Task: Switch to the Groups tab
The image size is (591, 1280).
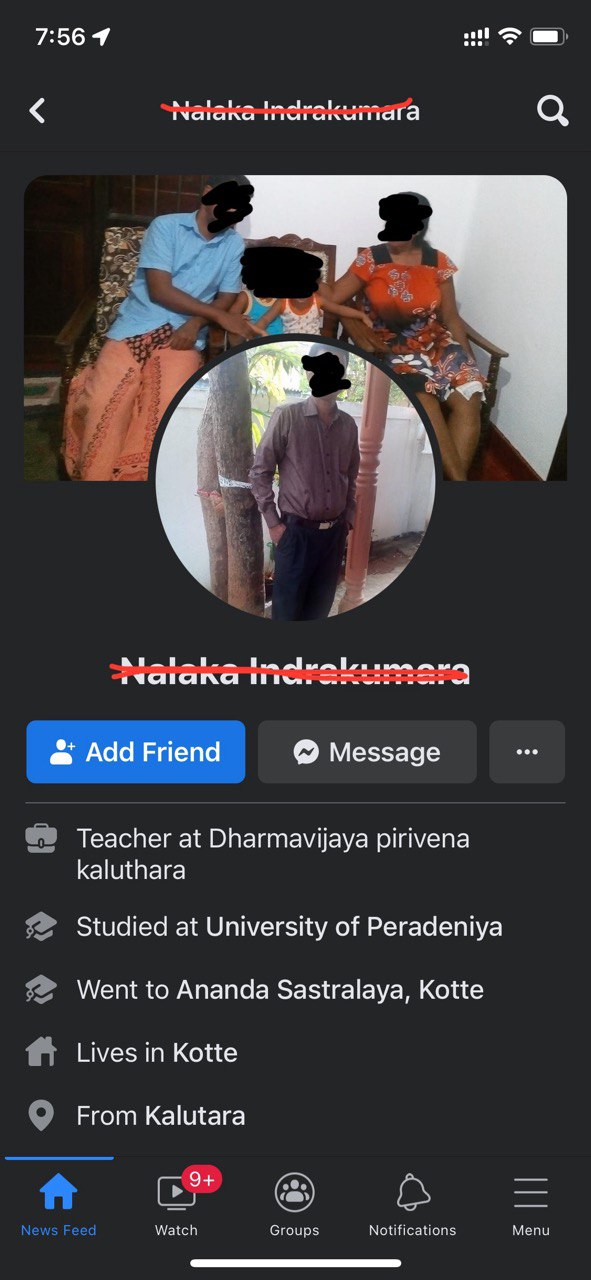Action: point(294,1205)
